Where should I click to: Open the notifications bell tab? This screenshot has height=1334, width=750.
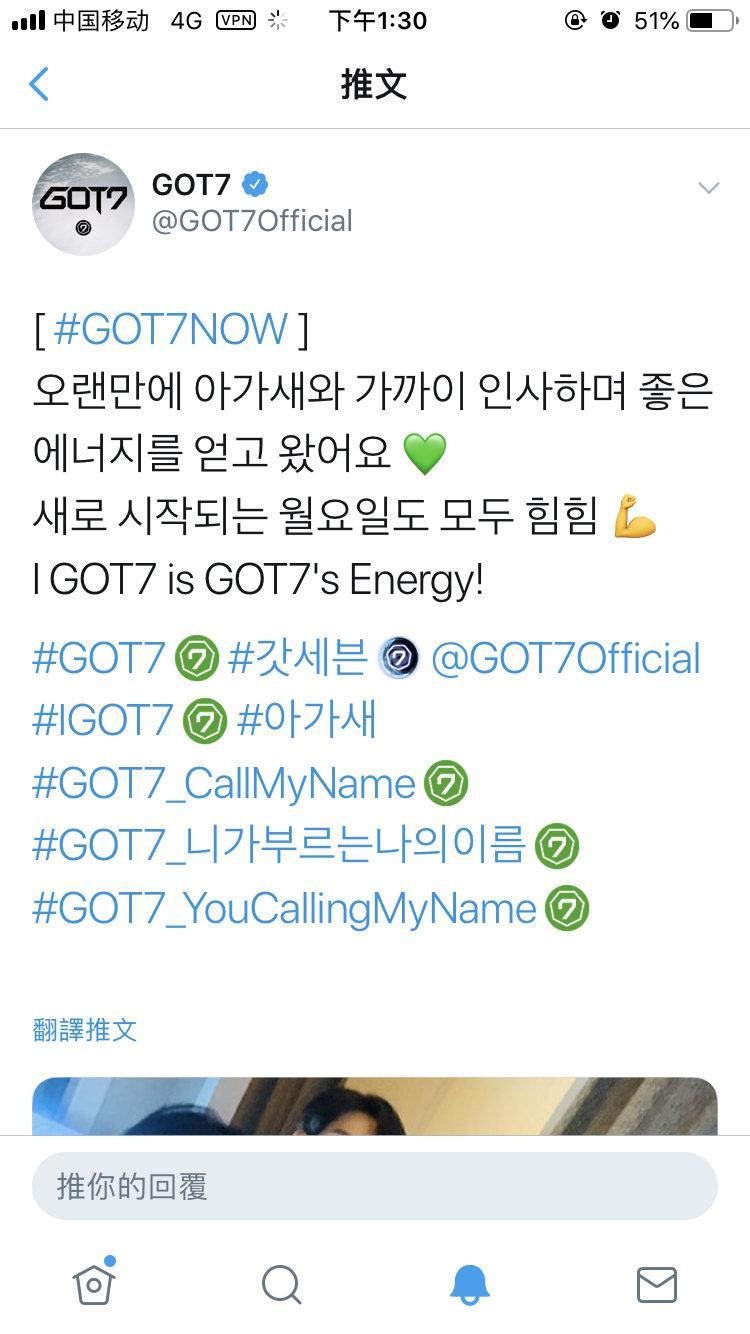(x=469, y=1284)
